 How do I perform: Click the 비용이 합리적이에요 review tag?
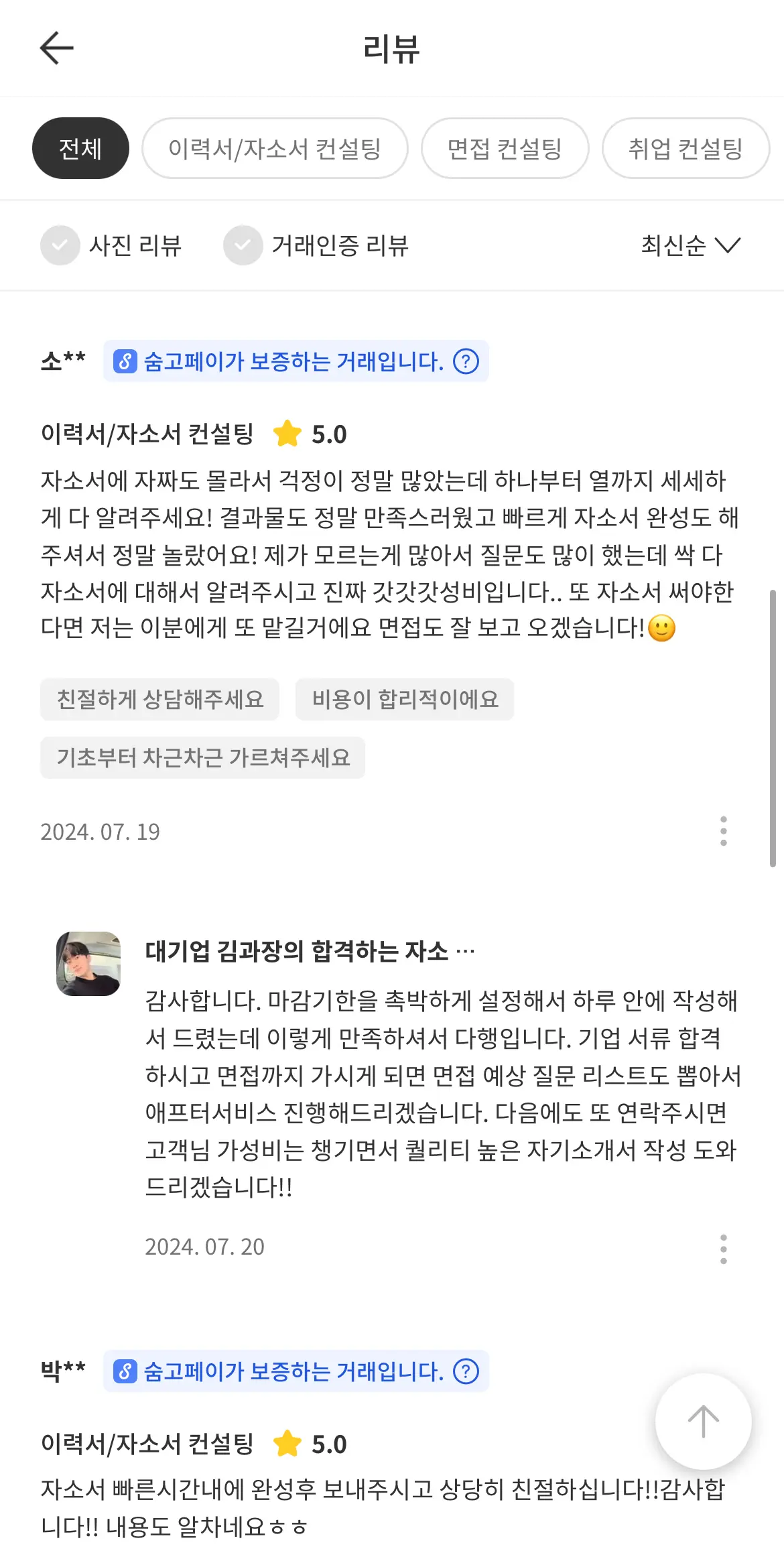point(405,698)
